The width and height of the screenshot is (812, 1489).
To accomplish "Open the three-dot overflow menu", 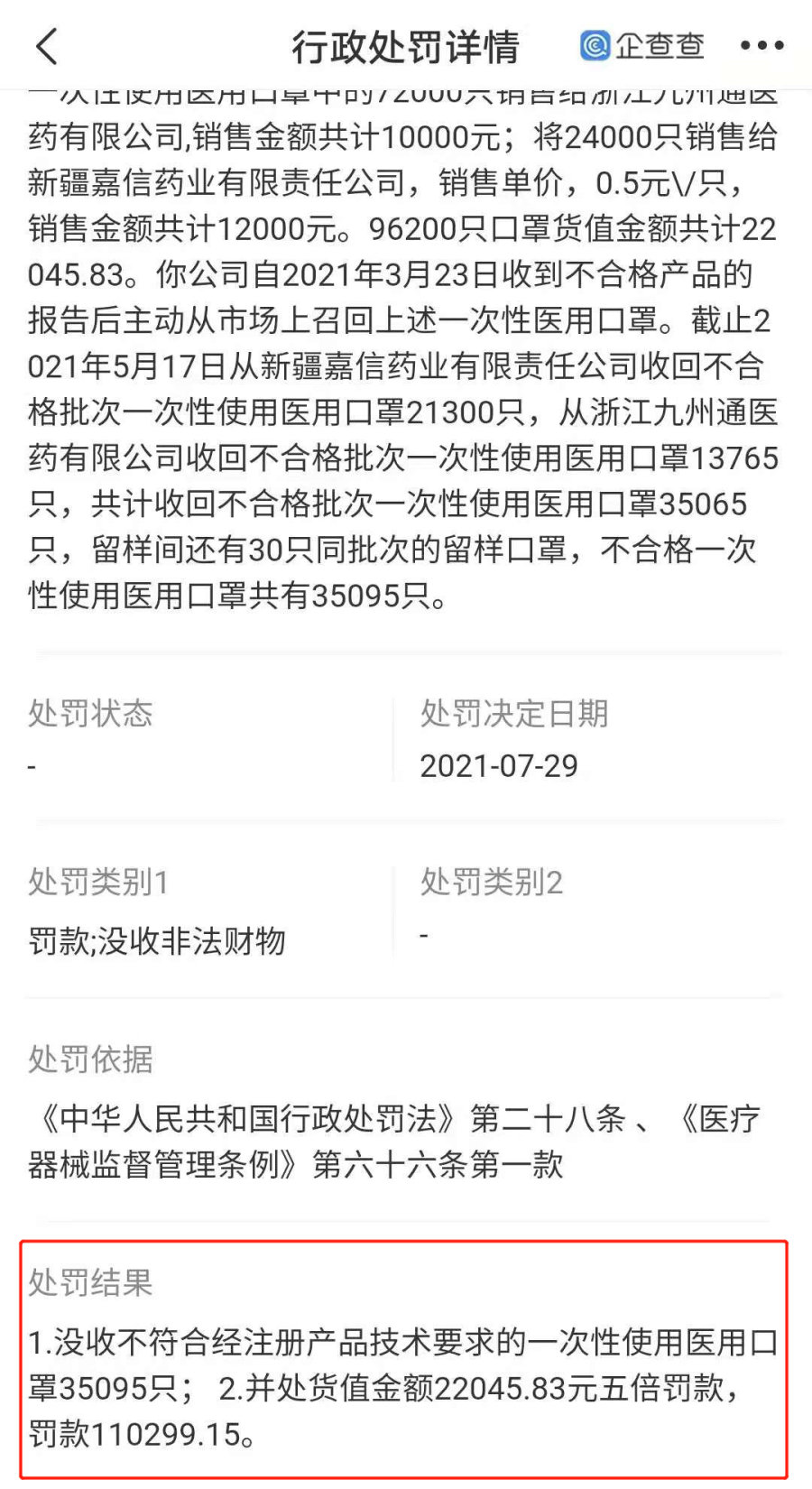I will click(x=761, y=45).
